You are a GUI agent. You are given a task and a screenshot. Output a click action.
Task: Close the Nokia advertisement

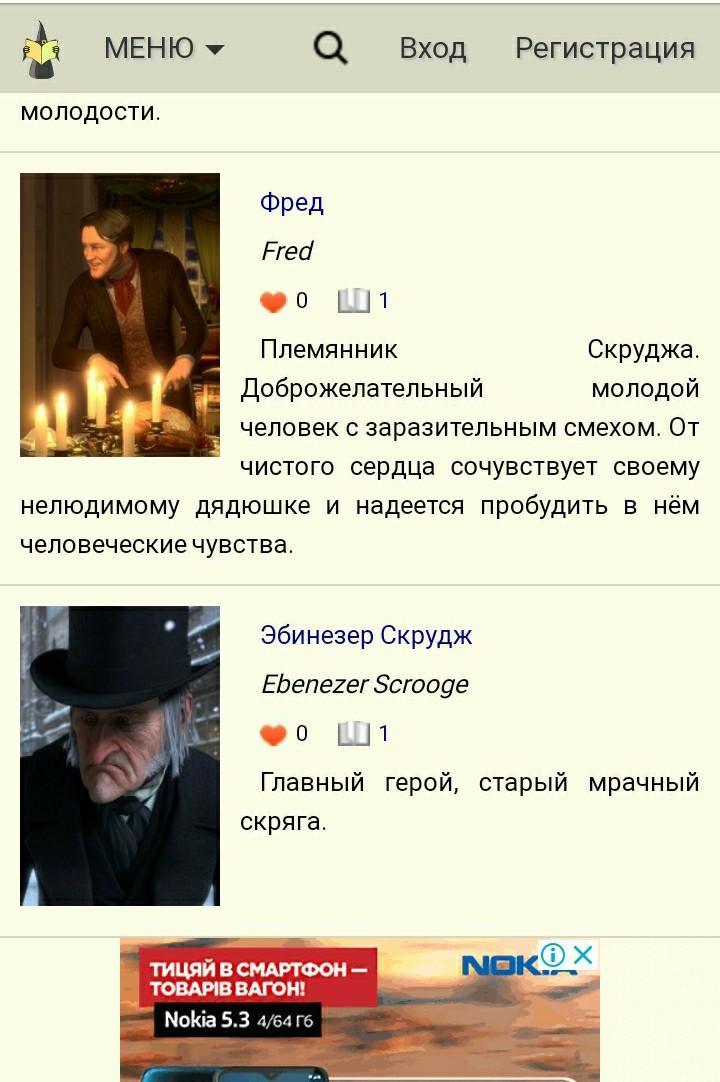[x=583, y=954]
